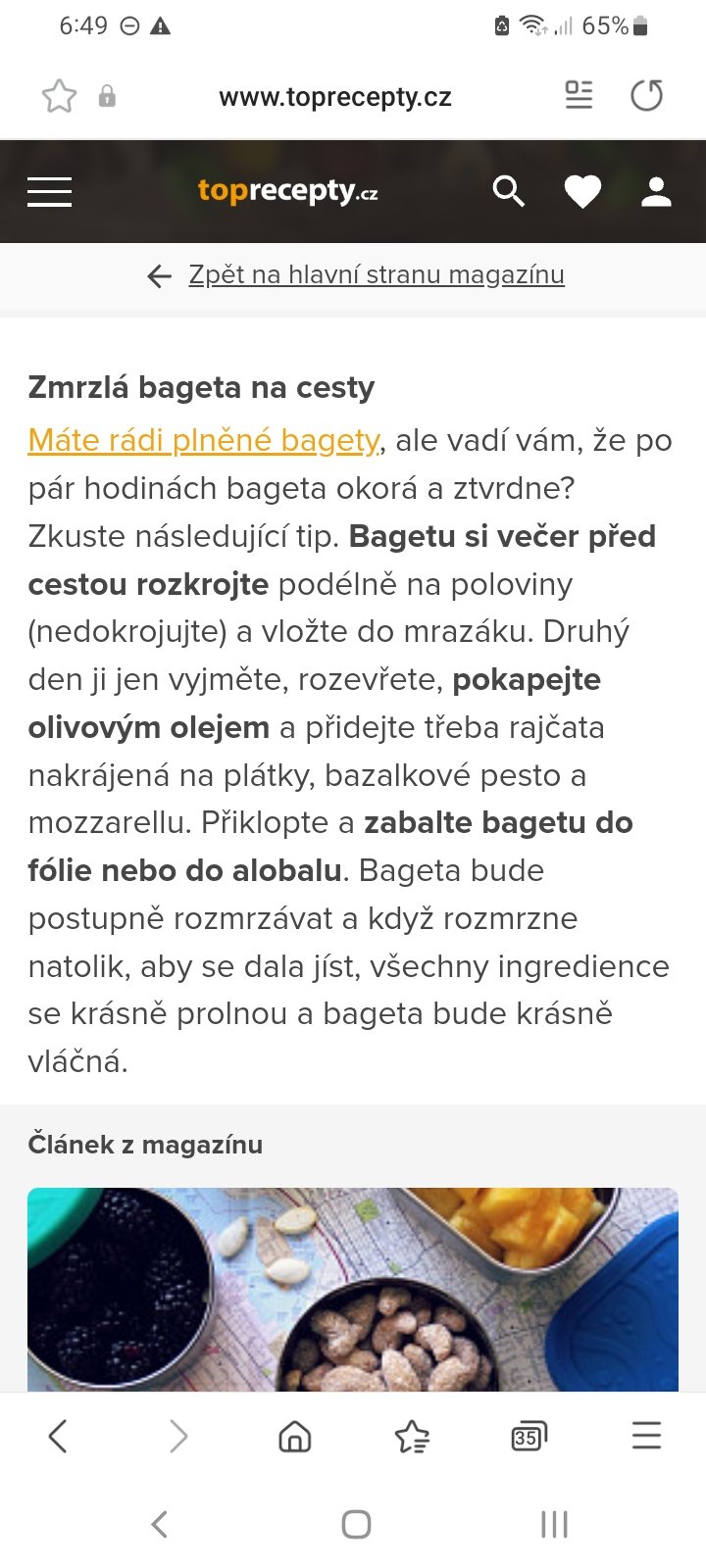706x1568 pixels.
Task: Open the recipe search
Action: [508, 191]
